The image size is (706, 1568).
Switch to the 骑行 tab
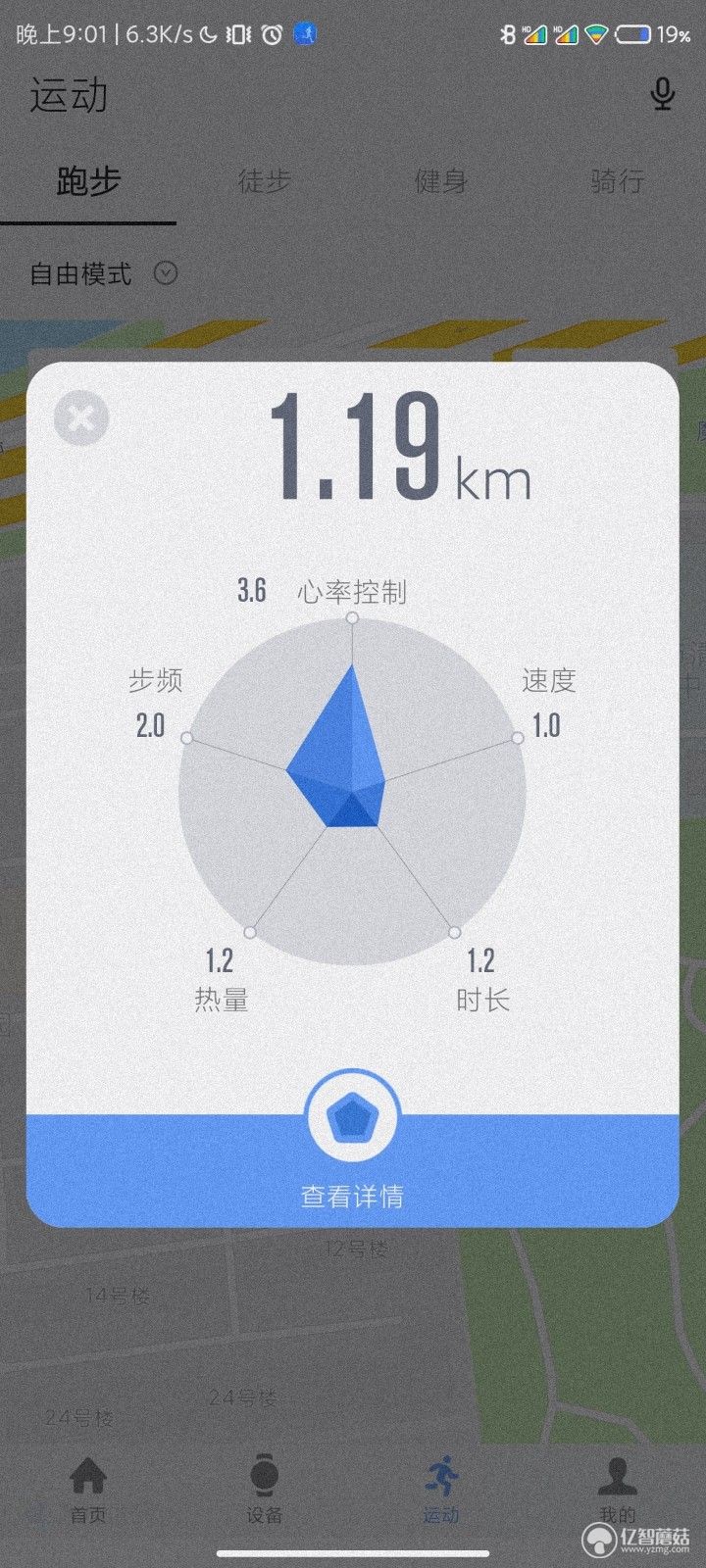click(617, 181)
